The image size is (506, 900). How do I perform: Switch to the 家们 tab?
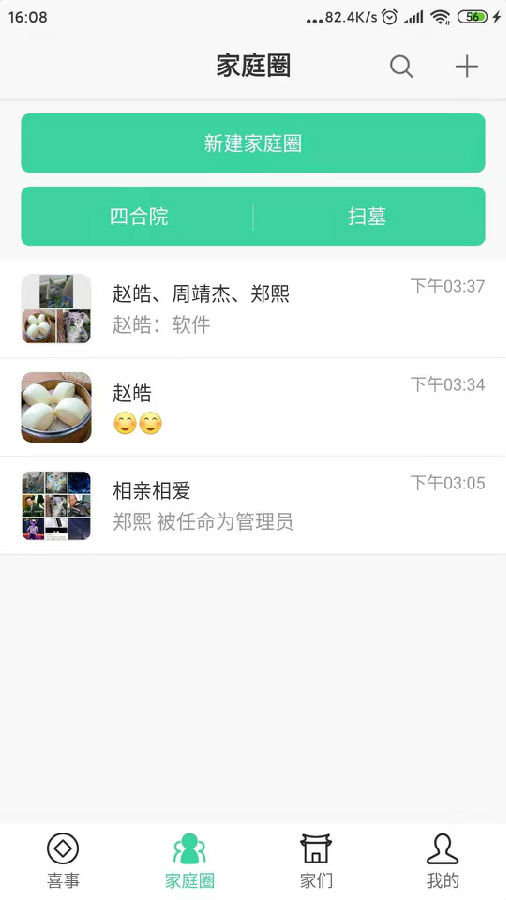[316, 861]
